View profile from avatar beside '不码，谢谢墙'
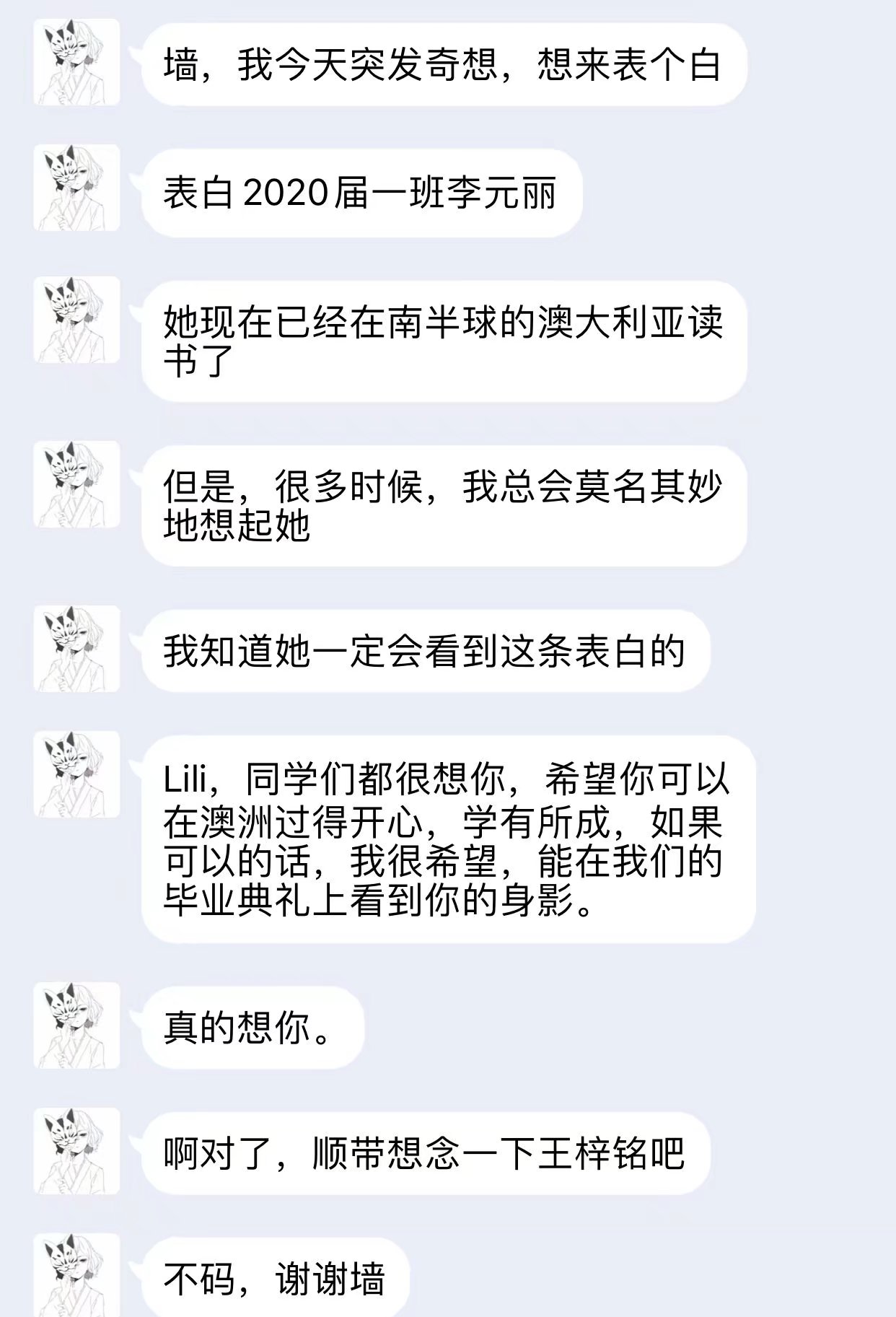Image resolution: width=896 pixels, height=1317 pixels. (x=76, y=1276)
